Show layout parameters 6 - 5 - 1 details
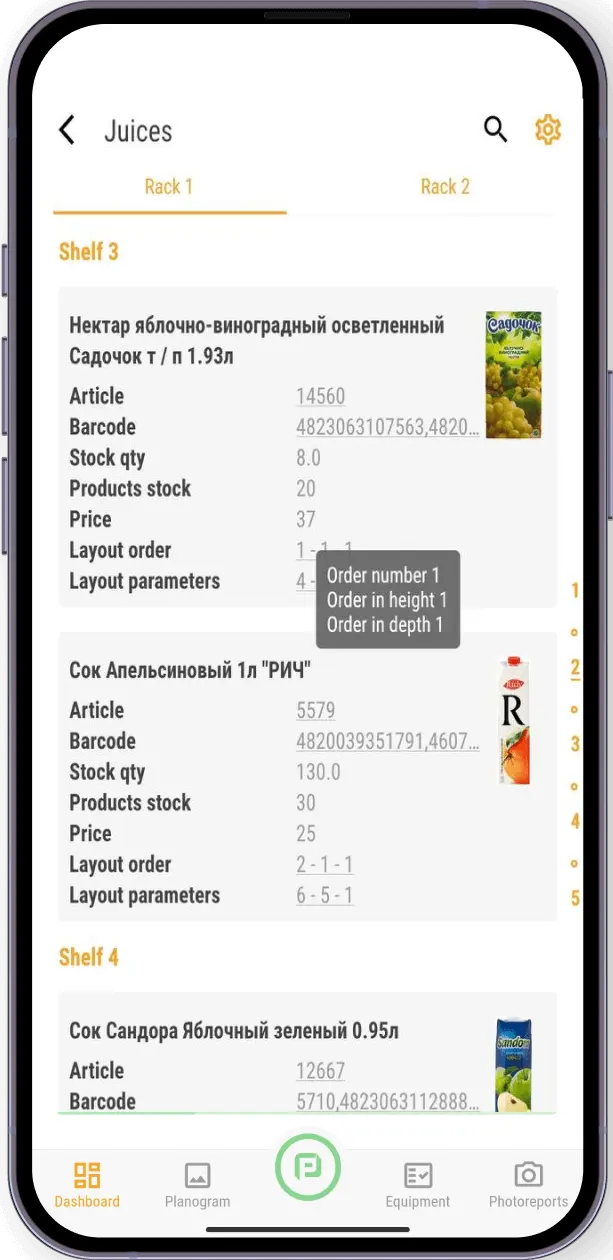This screenshot has width=613, height=1260. click(324, 895)
